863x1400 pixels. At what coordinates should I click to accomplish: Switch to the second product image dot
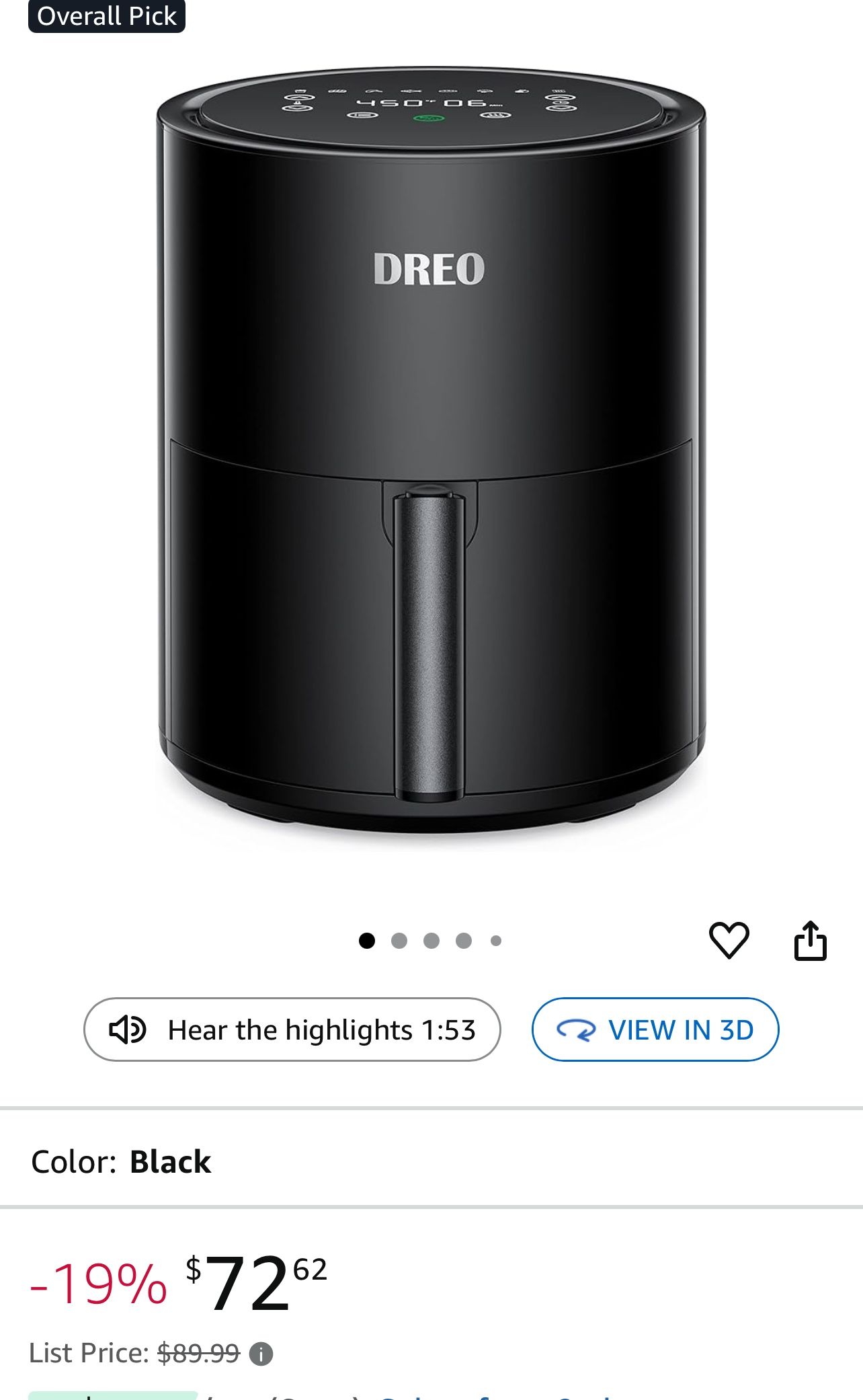tap(401, 941)
